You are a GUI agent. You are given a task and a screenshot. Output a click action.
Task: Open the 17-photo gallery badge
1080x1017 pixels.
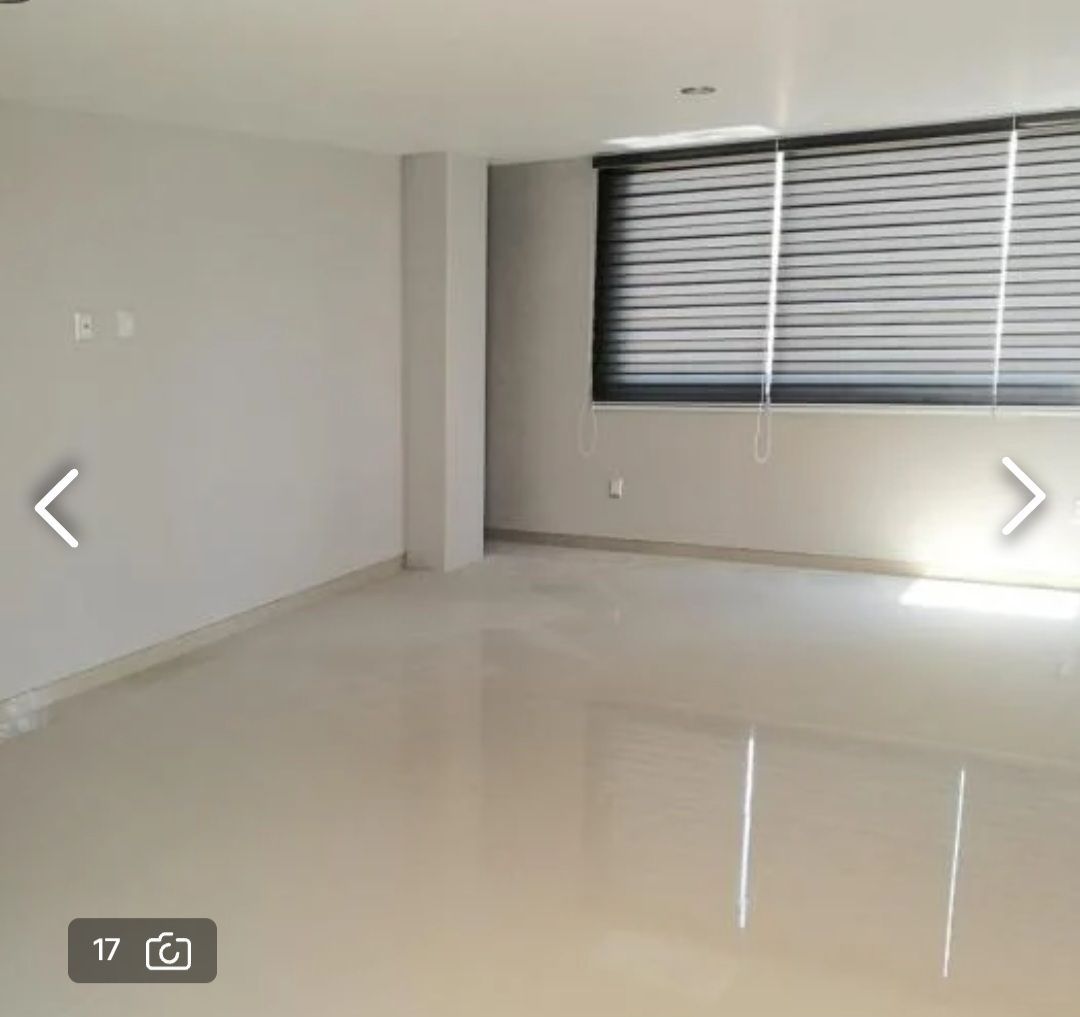(142, 950)
